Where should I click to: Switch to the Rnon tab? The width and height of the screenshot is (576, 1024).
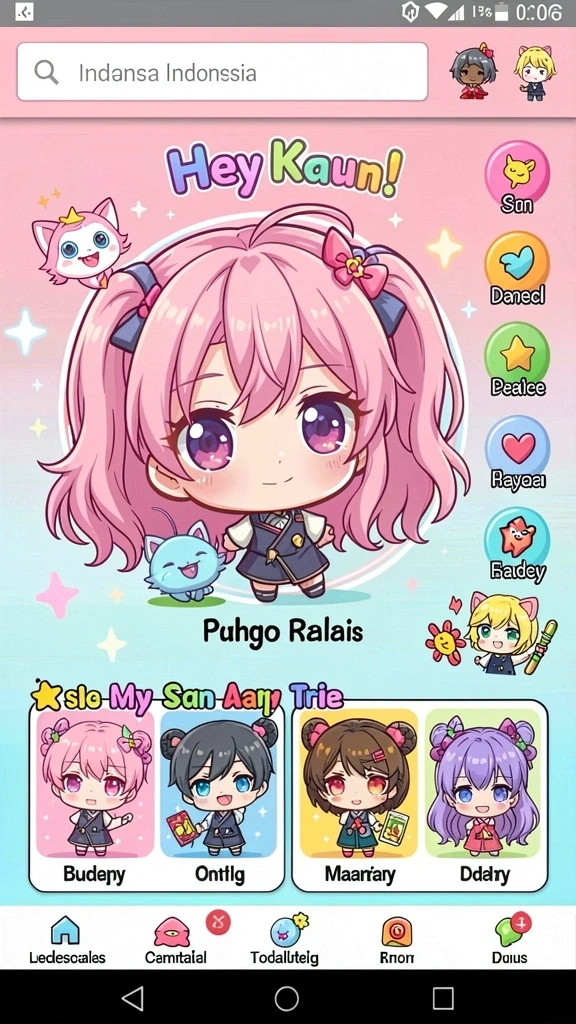(396, 939)
